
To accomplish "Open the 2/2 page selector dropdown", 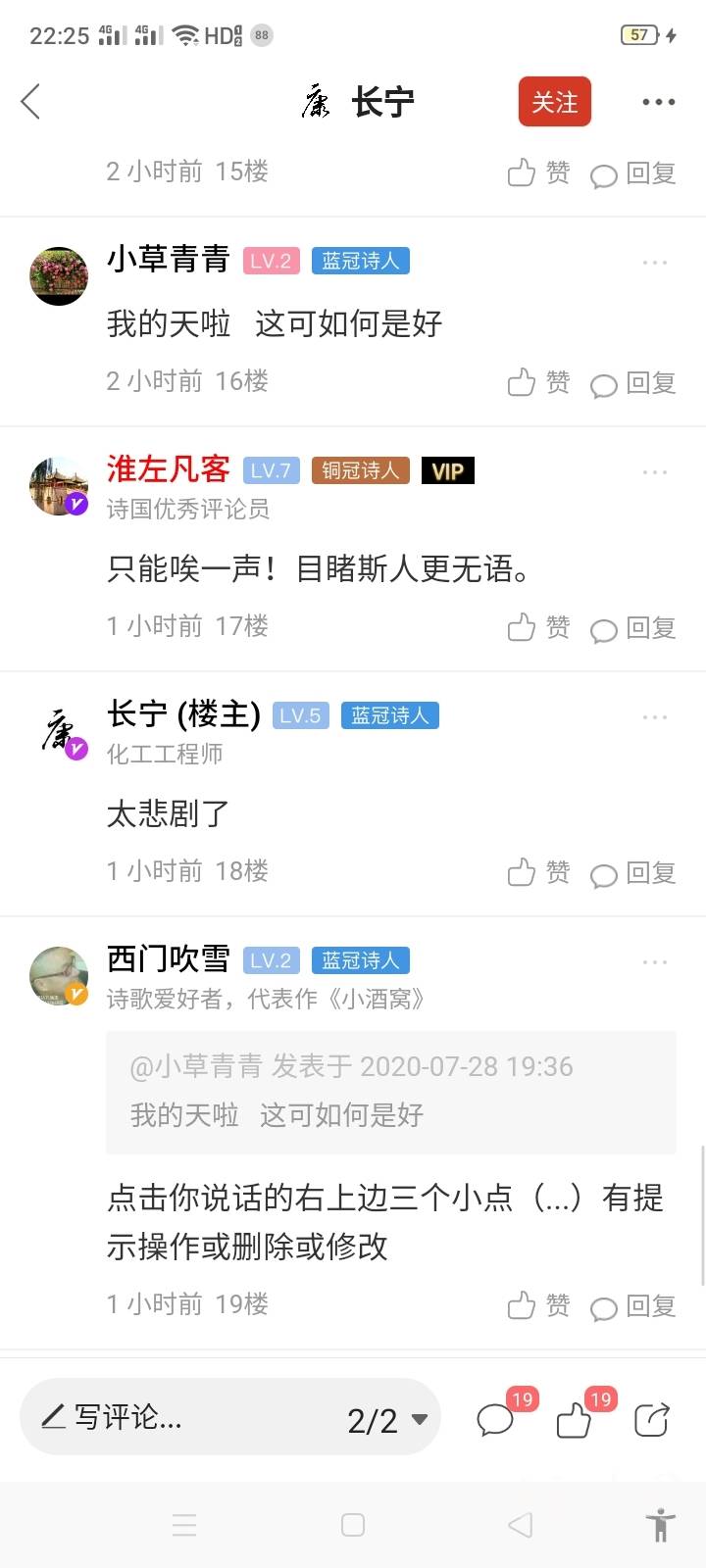I will 387,1420.
